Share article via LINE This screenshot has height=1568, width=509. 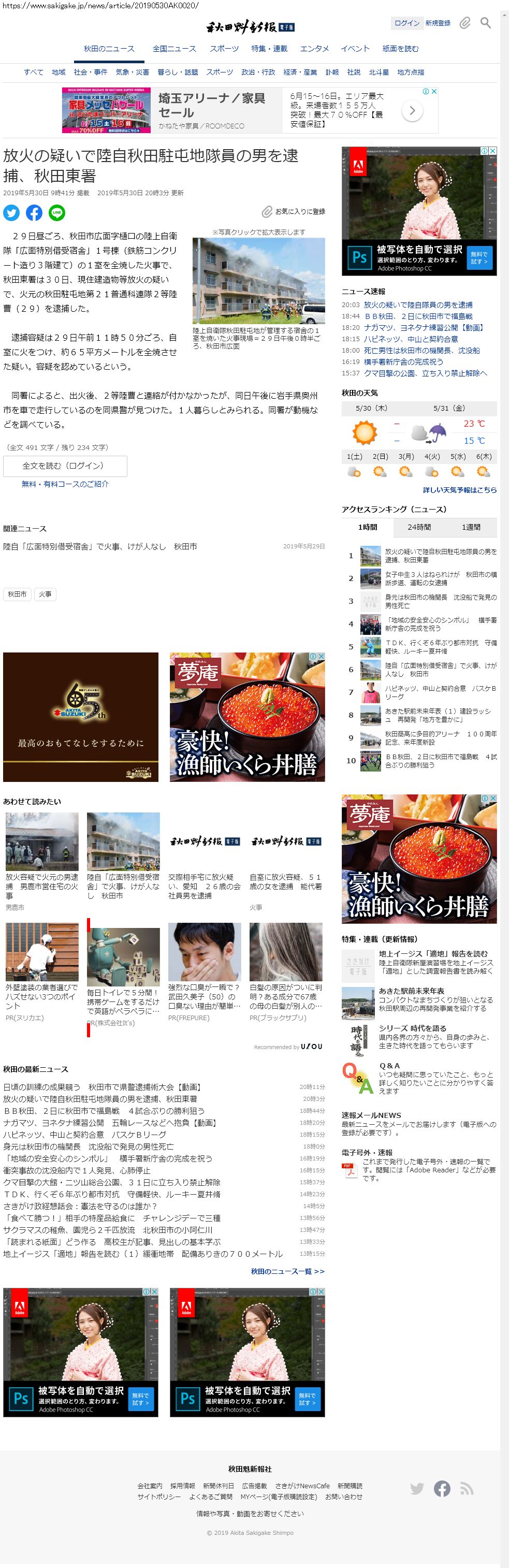pyautogui.click(x=56, y=212)
